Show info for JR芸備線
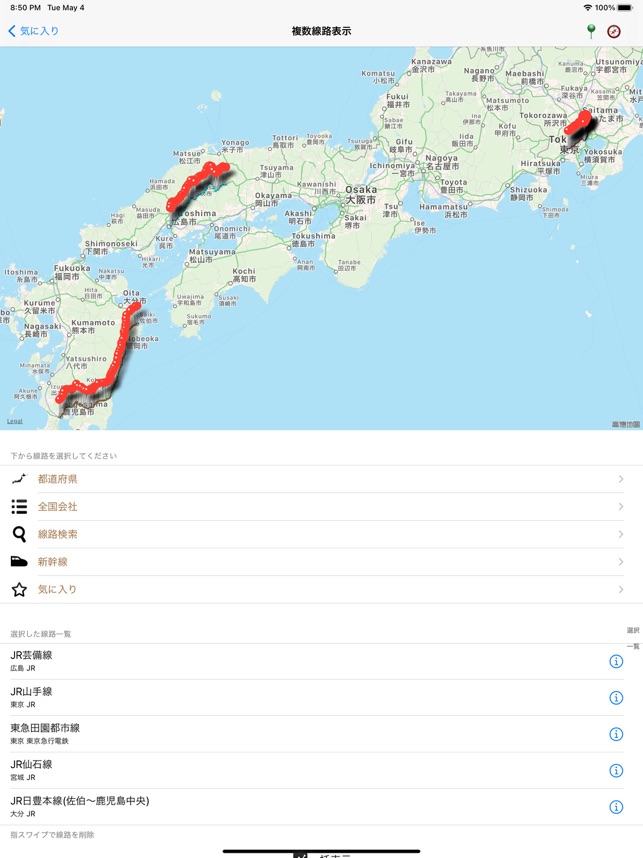 pos(616,661)
